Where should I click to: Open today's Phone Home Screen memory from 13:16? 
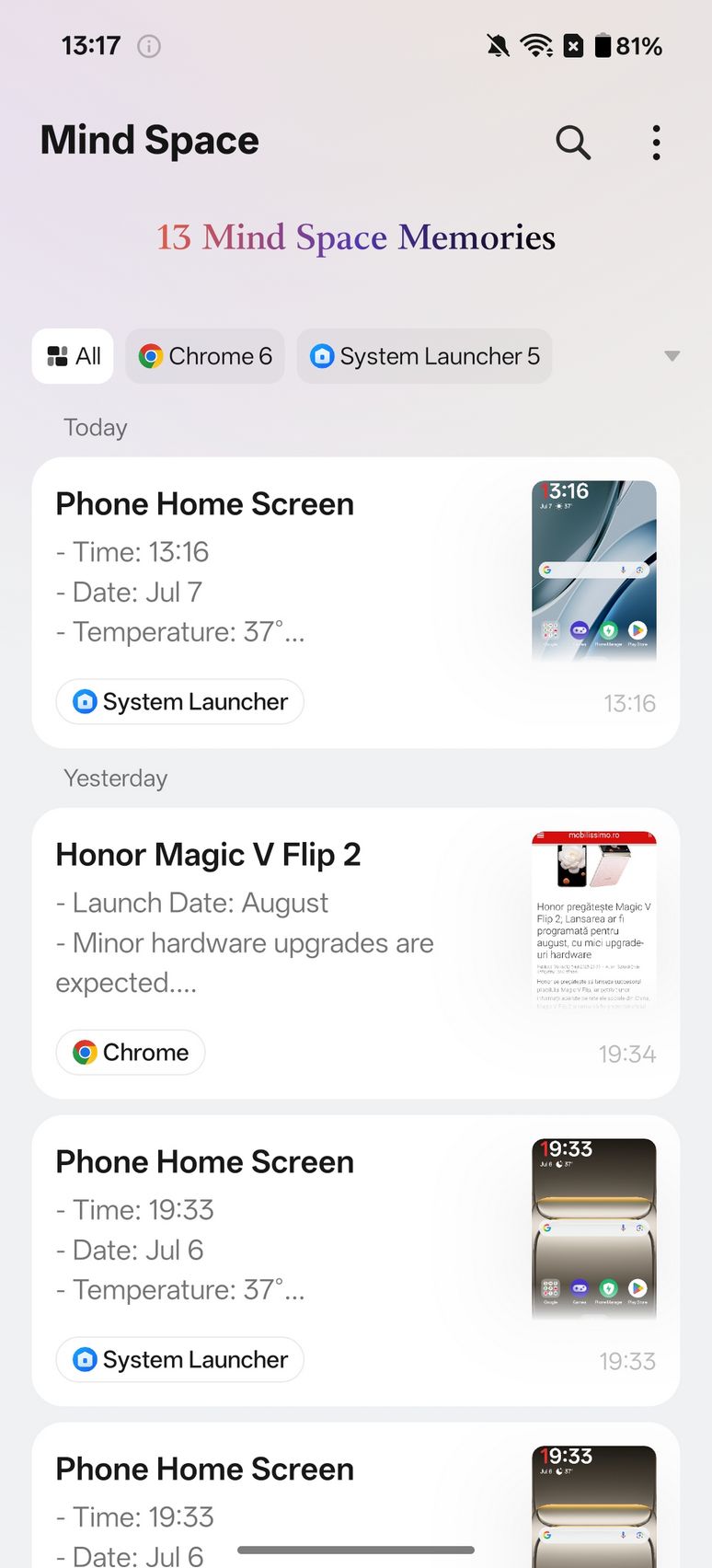(x=356, y=603)
